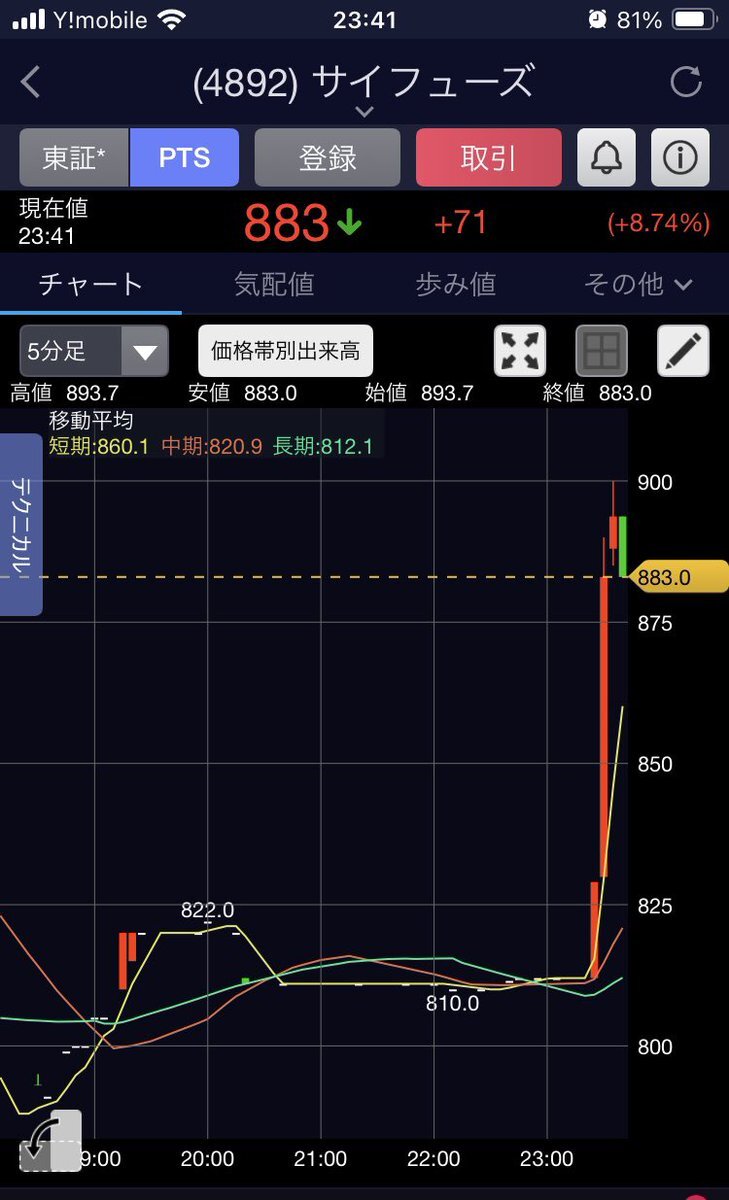The height and width of the screenshot is (1200, 729).
Task: Expand the chart to fullscreen
Action: click(x=520, y=351)
